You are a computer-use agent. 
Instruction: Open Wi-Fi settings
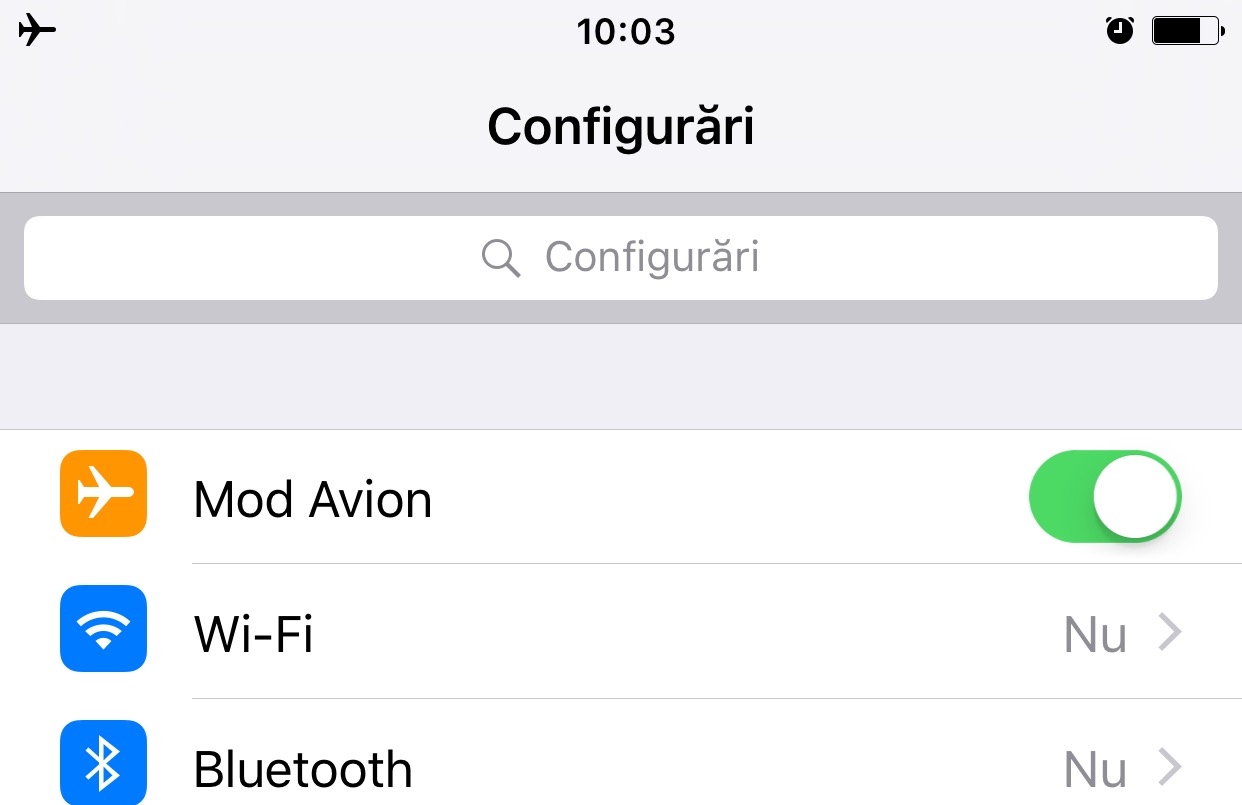point(620,633)
